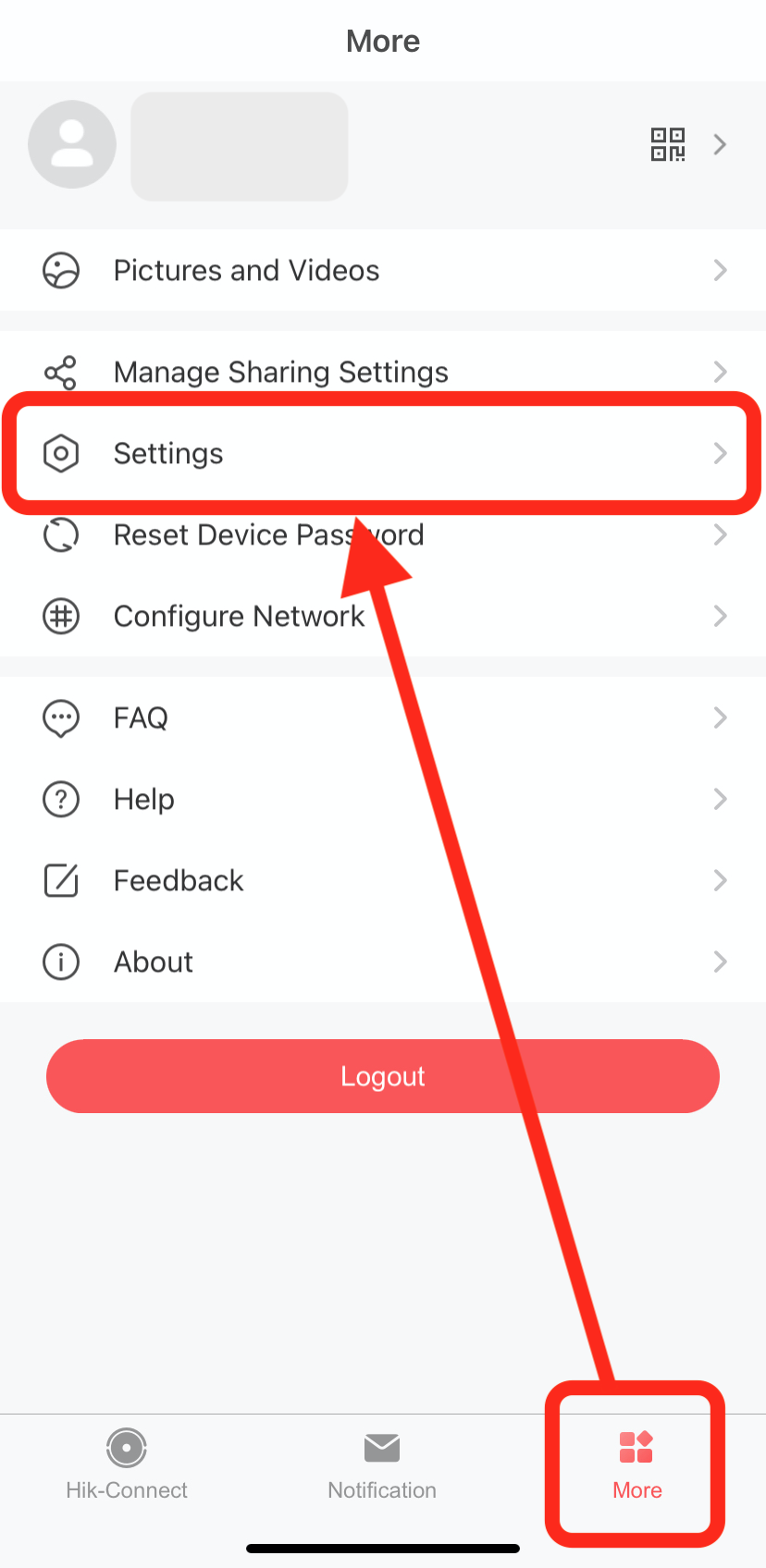Open the account QR code
Viewport: 766px width, 1568px height.
[x=667, y=144]
